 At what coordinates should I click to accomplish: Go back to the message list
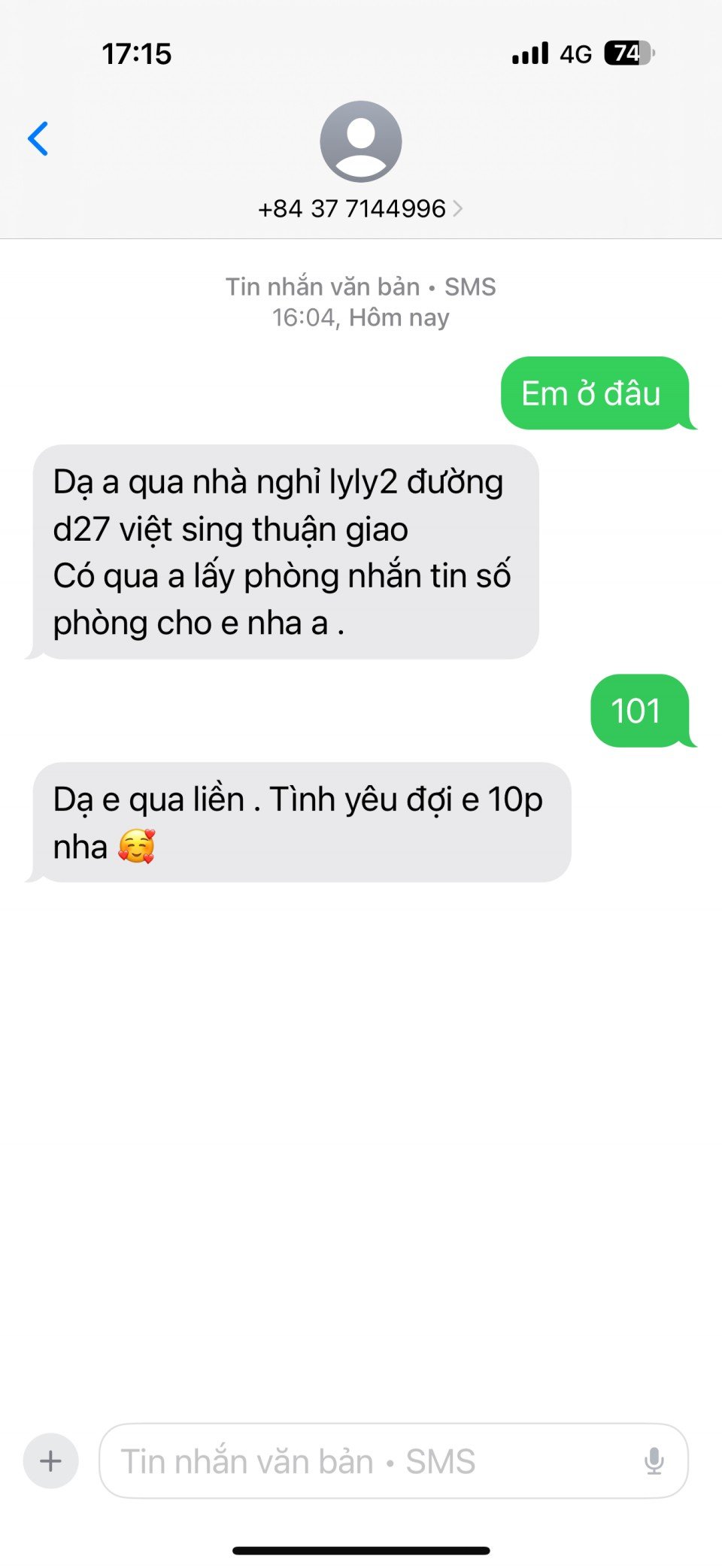point(38,138)
